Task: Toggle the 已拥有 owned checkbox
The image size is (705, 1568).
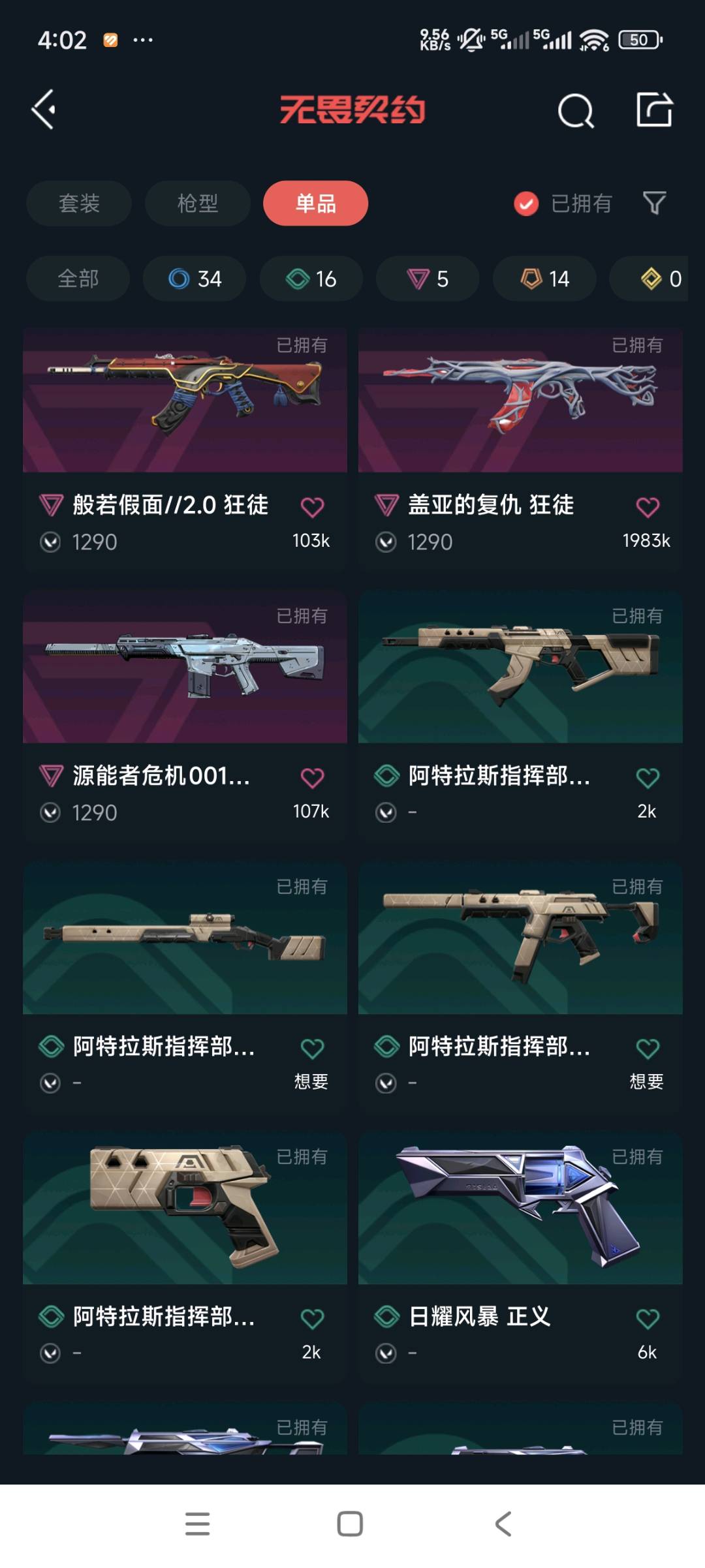Action: (526, 204)
